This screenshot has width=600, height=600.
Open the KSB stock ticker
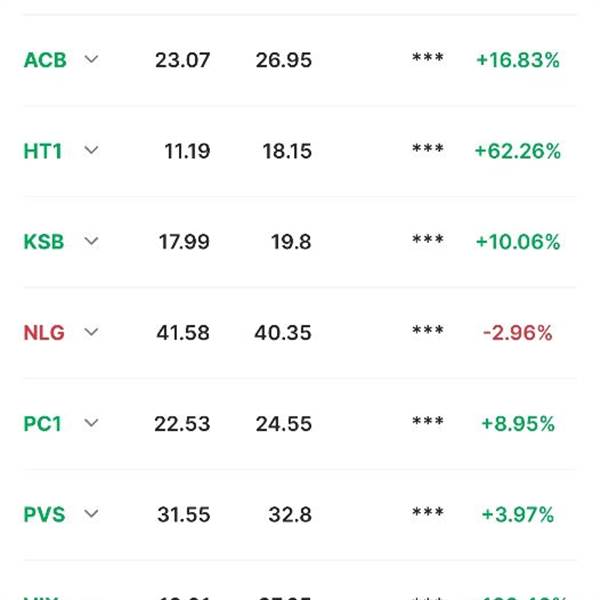(x=44, y=242)
